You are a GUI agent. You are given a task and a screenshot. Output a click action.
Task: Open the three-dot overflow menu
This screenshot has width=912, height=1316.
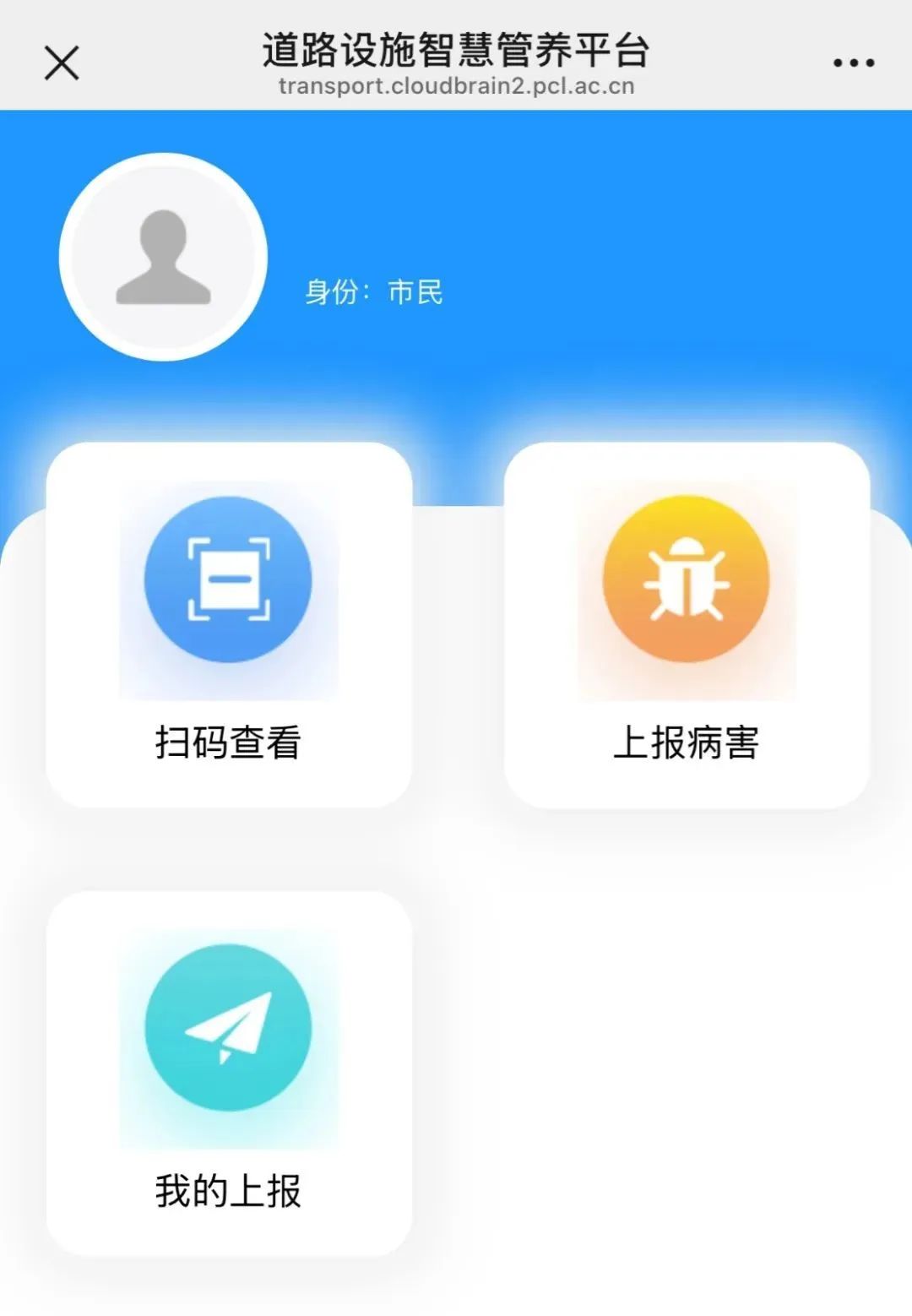click(x=853, y=63)
